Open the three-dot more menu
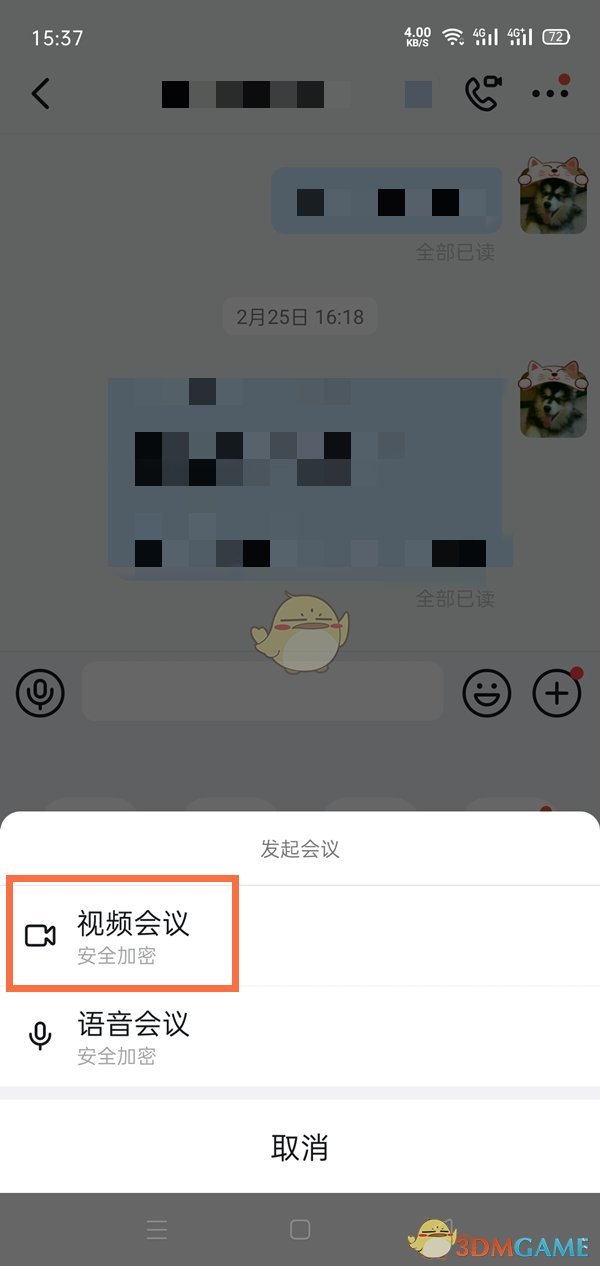 [549, 93]
